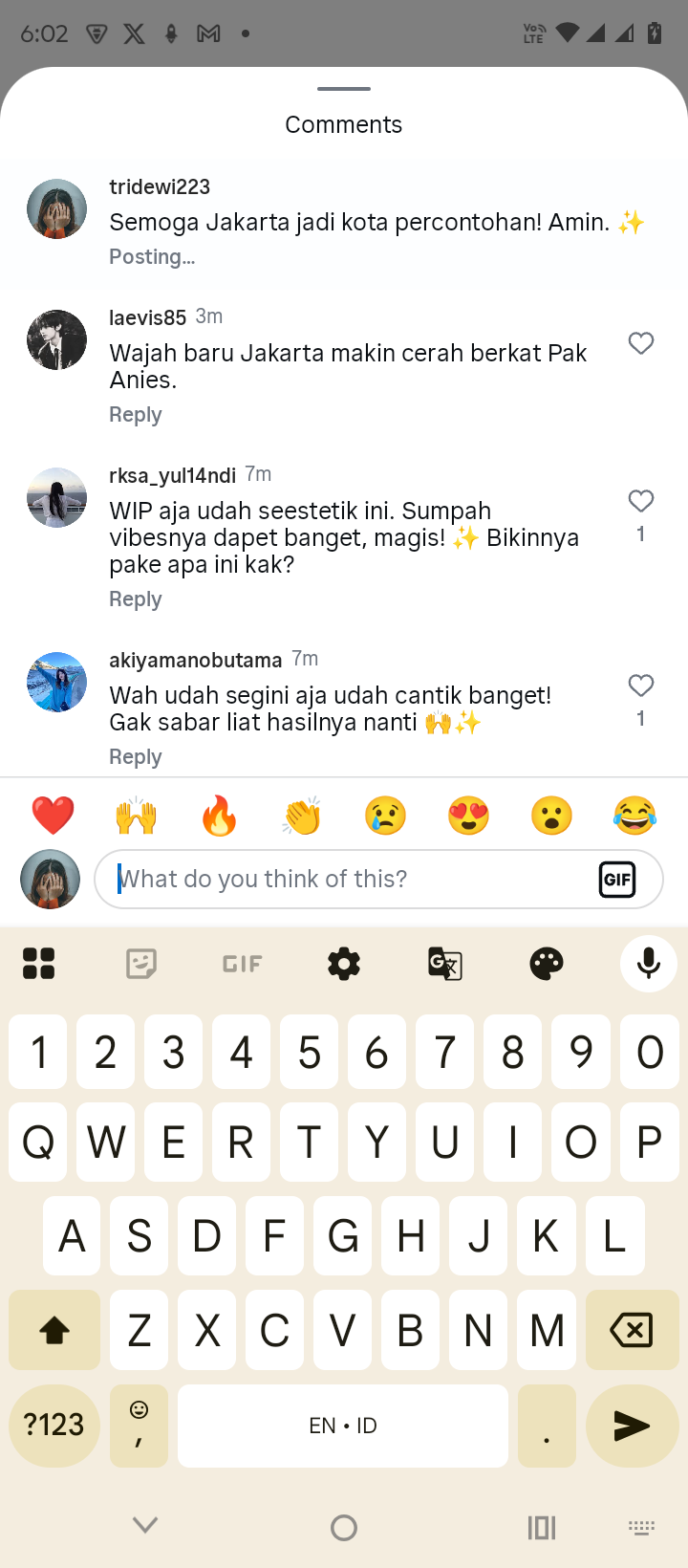
Task: Reply to akiyamanobutama's comment
Action: [x=135, y=757]
